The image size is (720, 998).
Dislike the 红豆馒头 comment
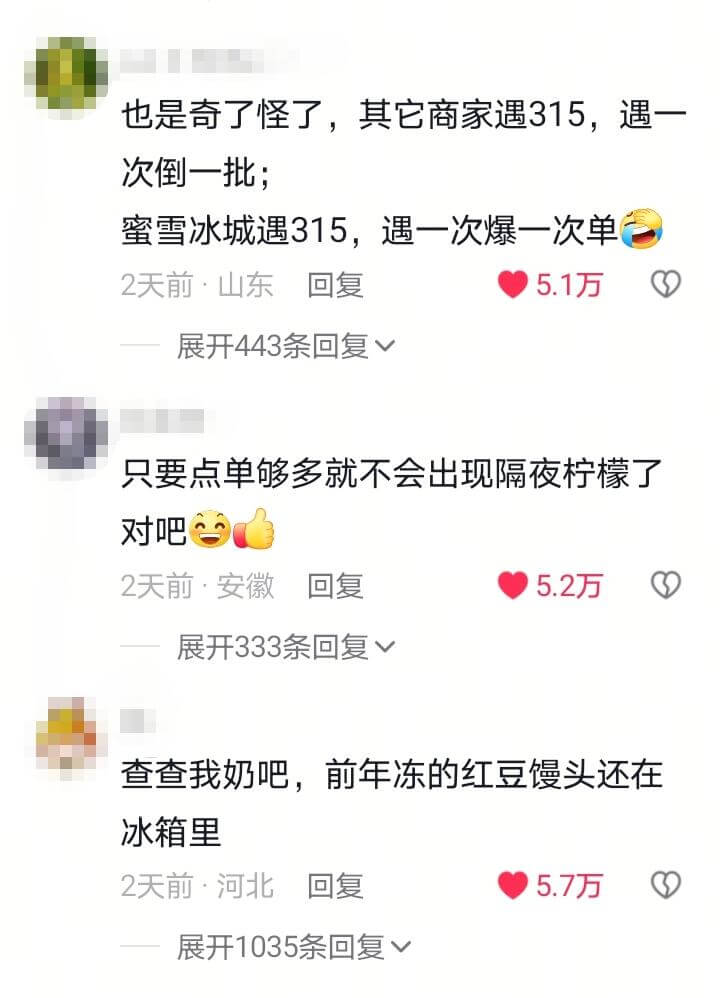click(x=666, y=885)
